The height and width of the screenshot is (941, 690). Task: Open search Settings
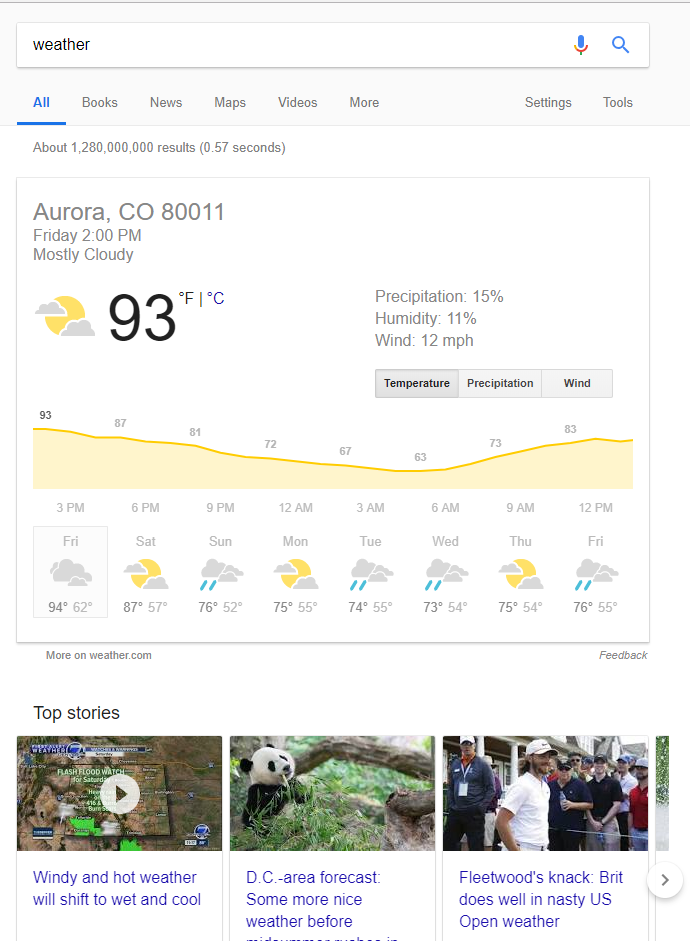tap(548, 102)
